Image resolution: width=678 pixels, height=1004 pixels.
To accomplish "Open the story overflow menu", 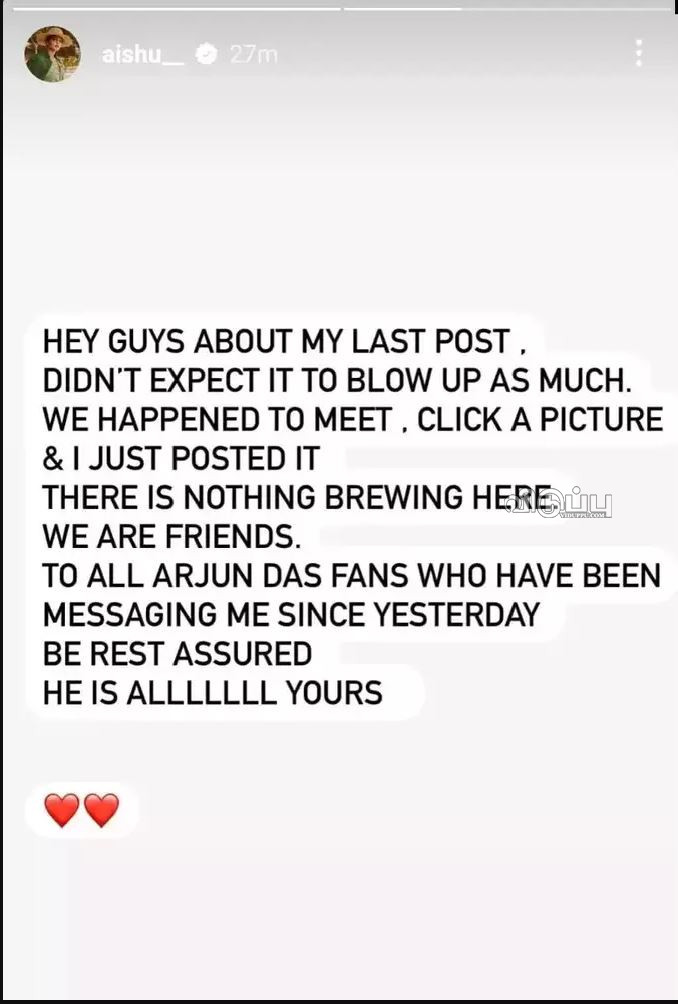I will click(639, 56).
